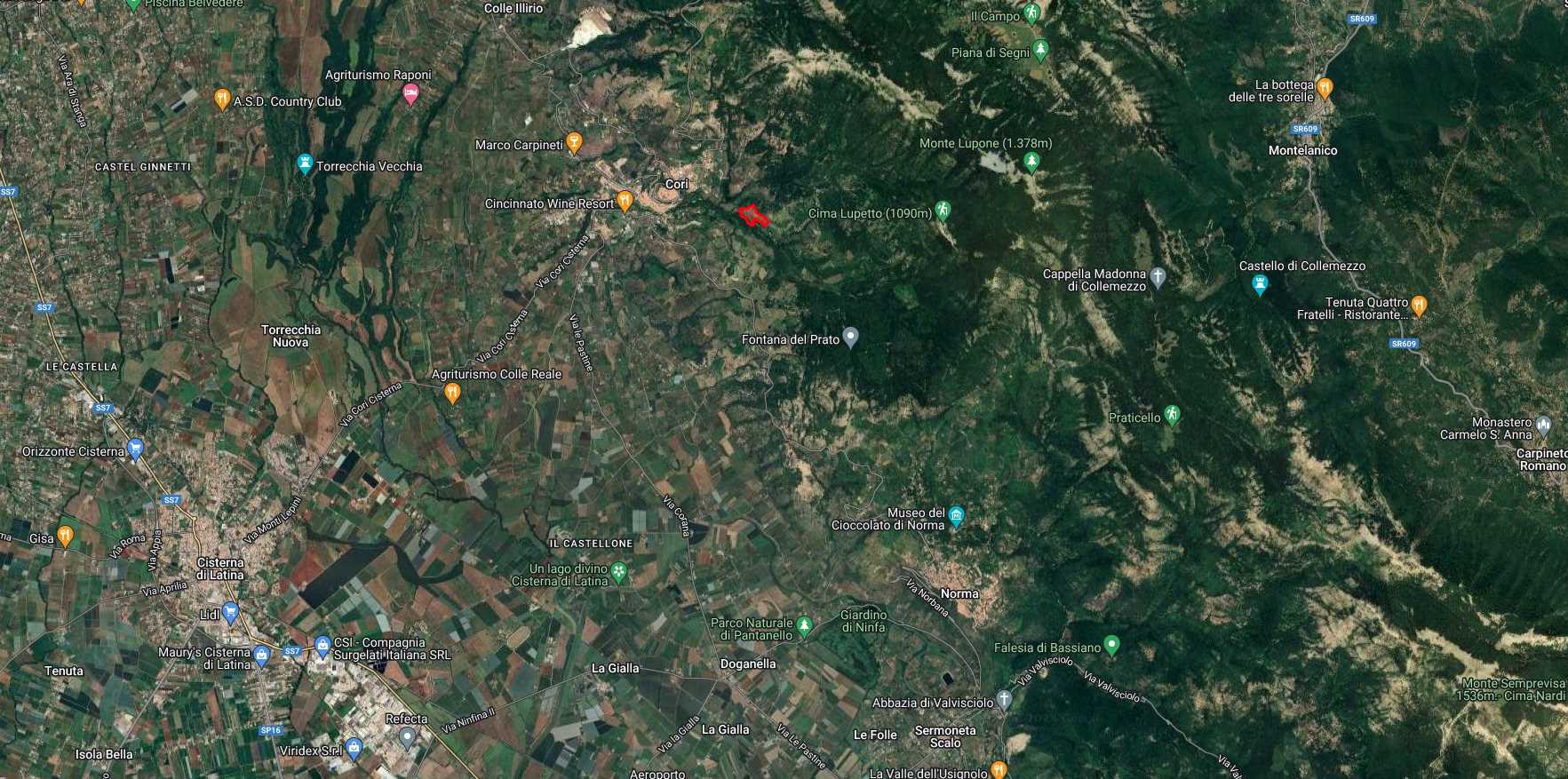This screenshot has width=1568, height=779.
Task: Open the Museo del Cioccolato di Norma marker
Action: click(x=956, y=516)
